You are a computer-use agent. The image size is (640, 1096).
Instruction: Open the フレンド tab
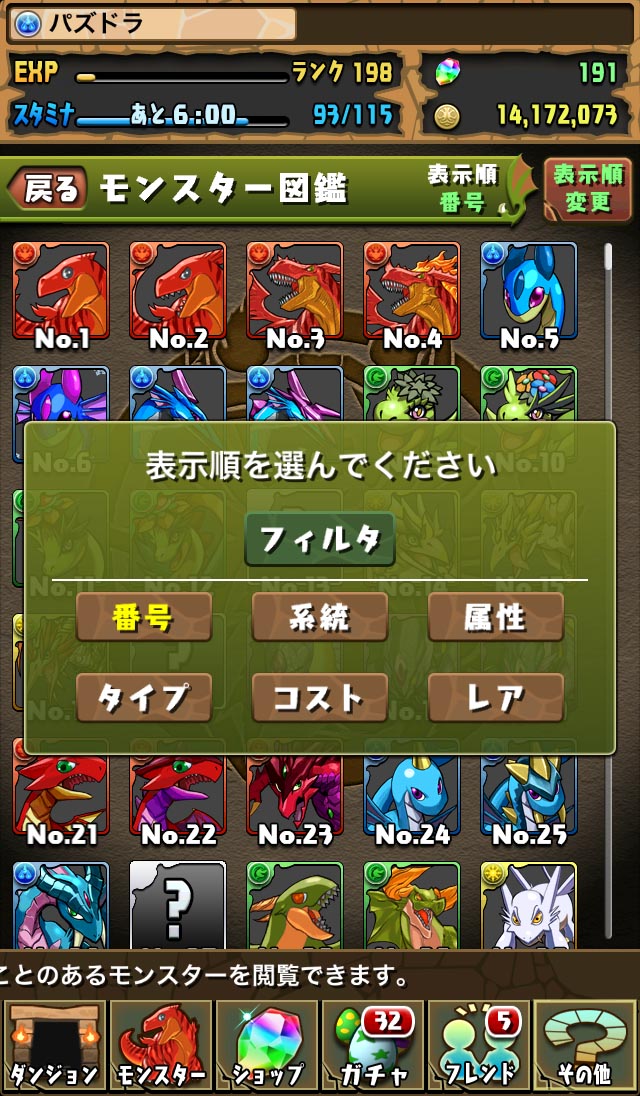click(479, 1046)
